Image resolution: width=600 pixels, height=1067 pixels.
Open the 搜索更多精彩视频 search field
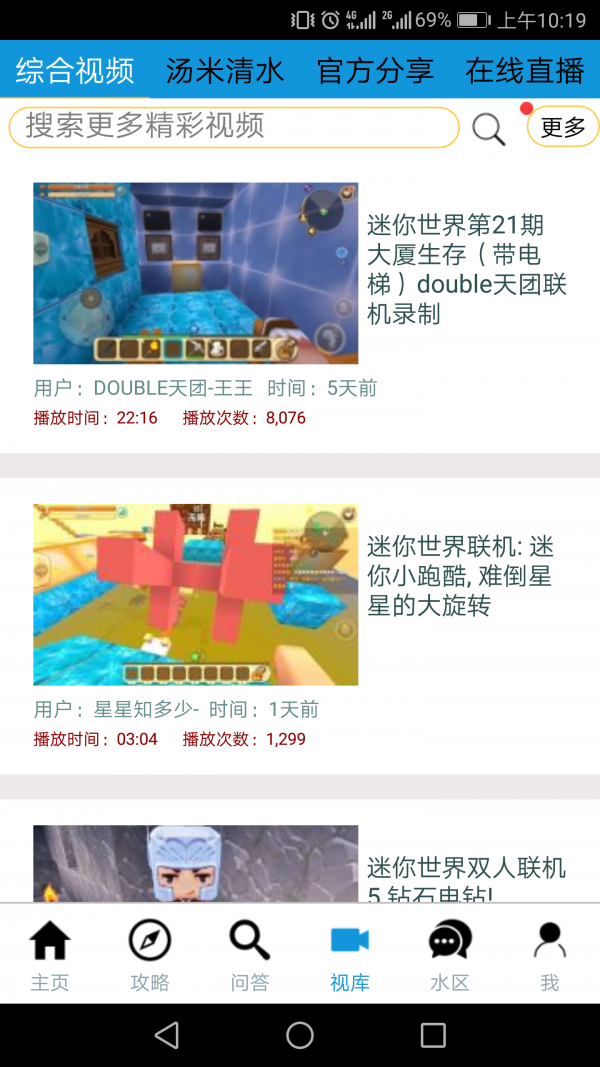(233, 127)
